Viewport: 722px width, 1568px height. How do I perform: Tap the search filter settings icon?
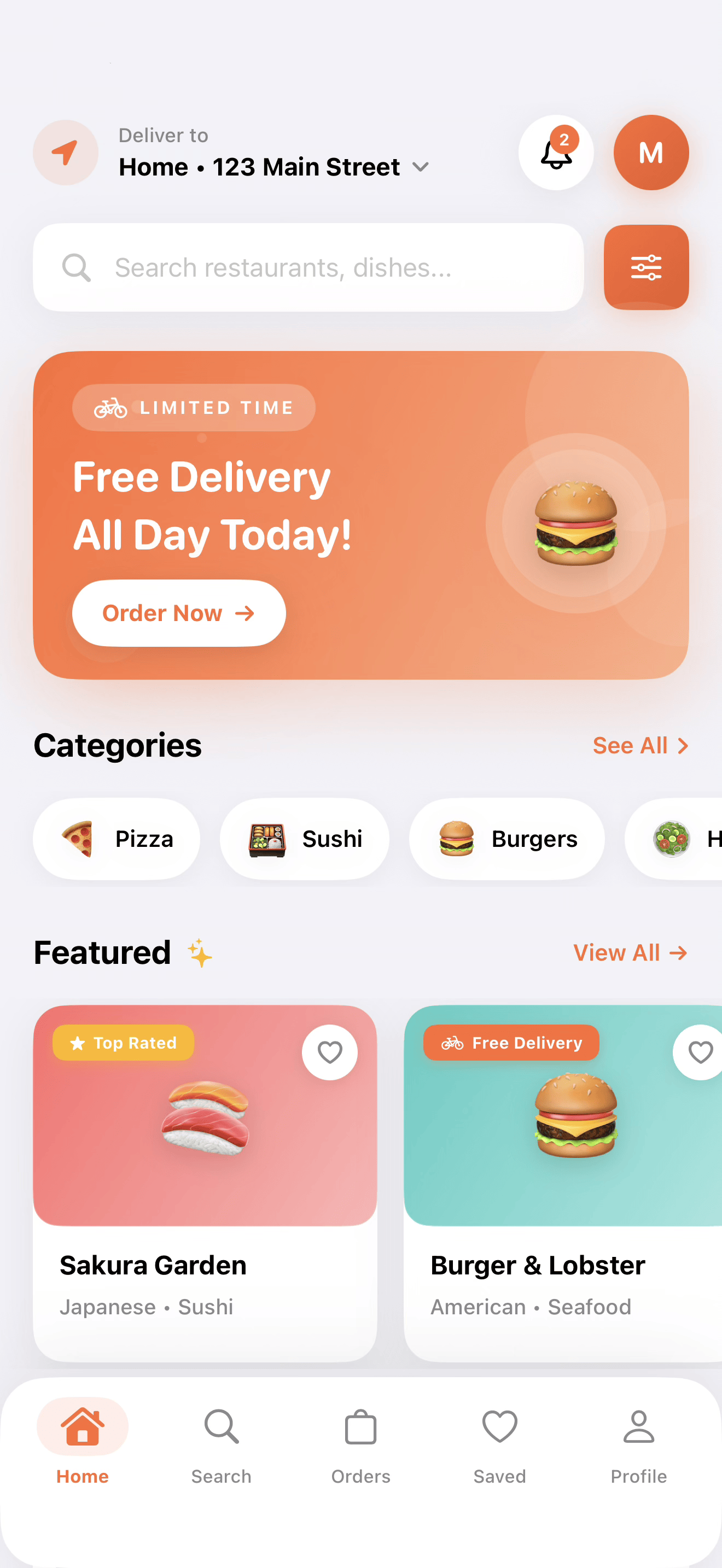[646, 267]
